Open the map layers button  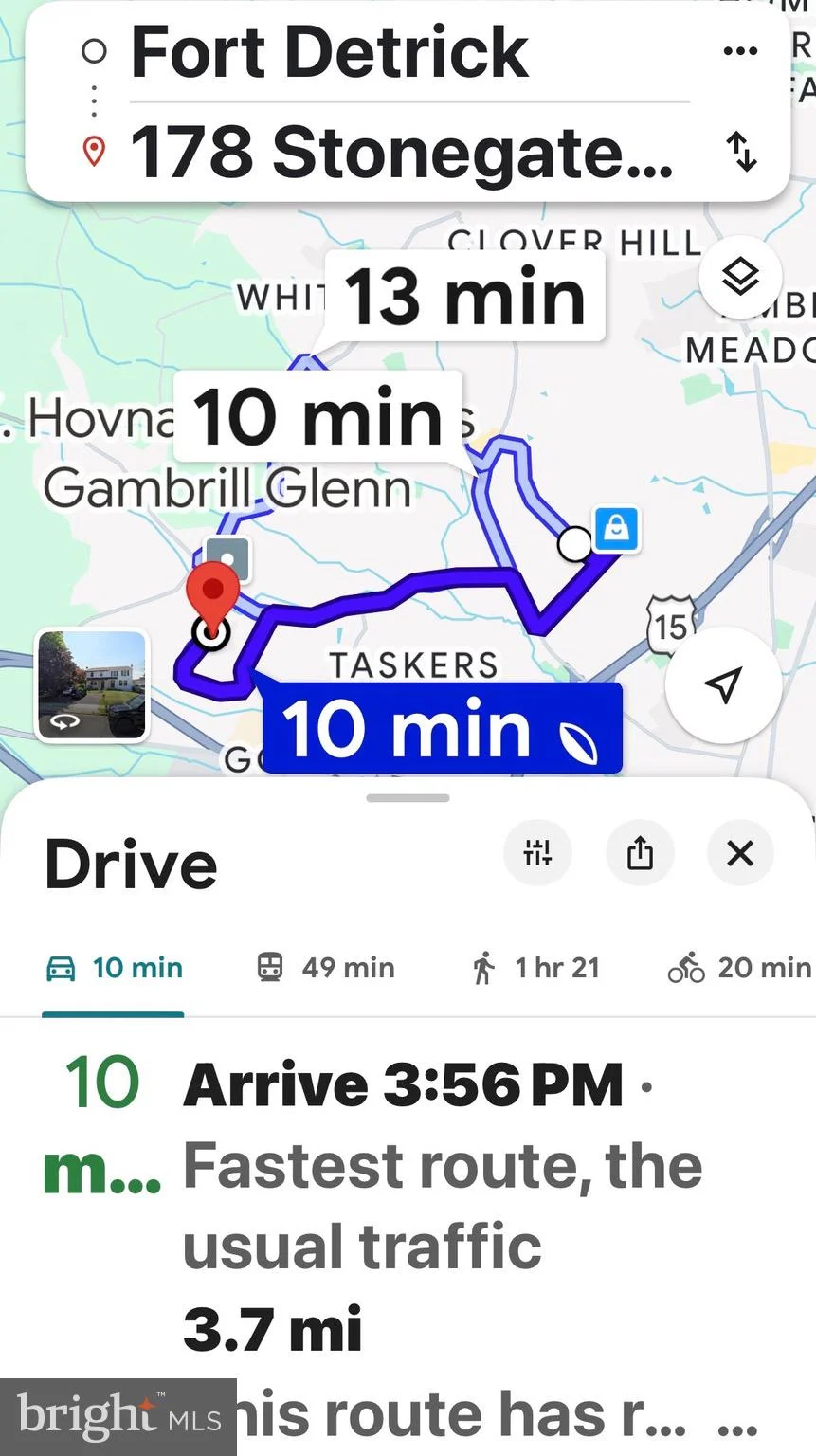(x=740, y=278)
